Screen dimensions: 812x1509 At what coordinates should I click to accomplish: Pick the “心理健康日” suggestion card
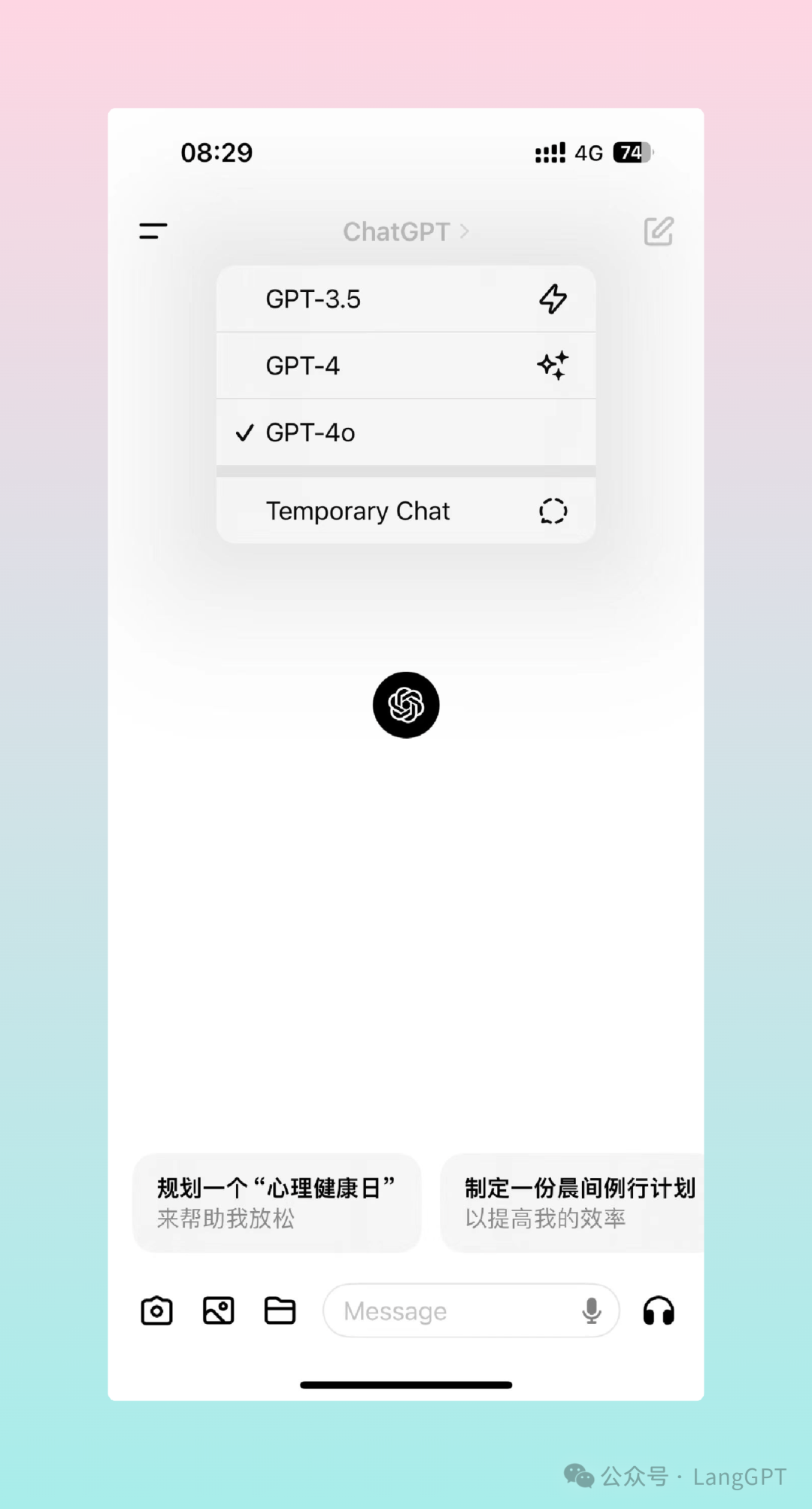point(277,1203)
